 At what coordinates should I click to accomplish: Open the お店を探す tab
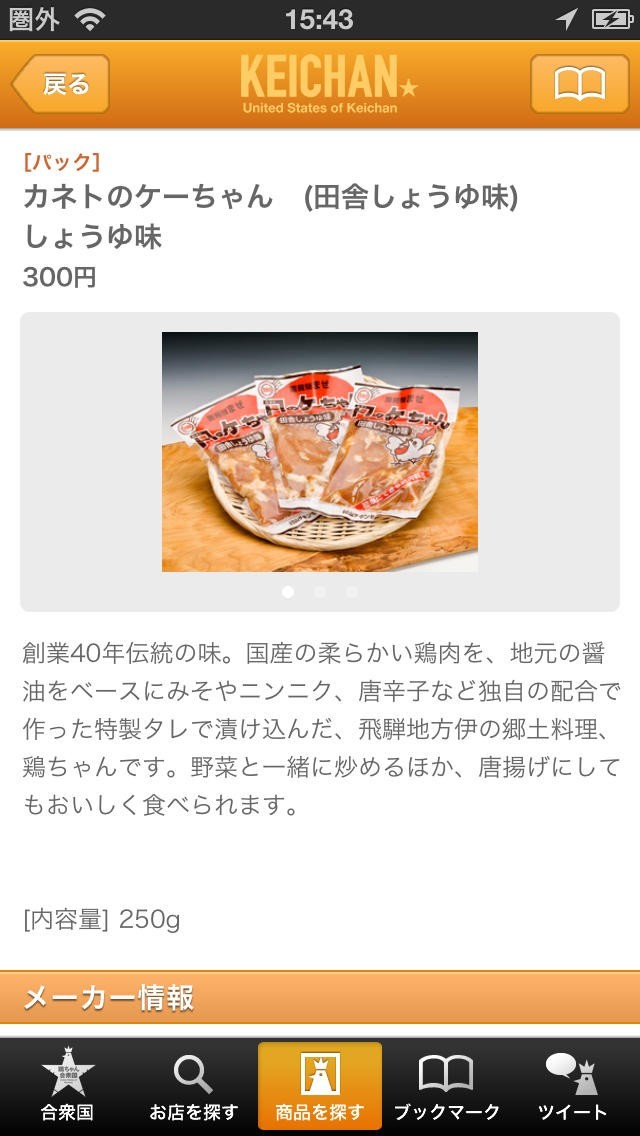[x=194, y=1085]
